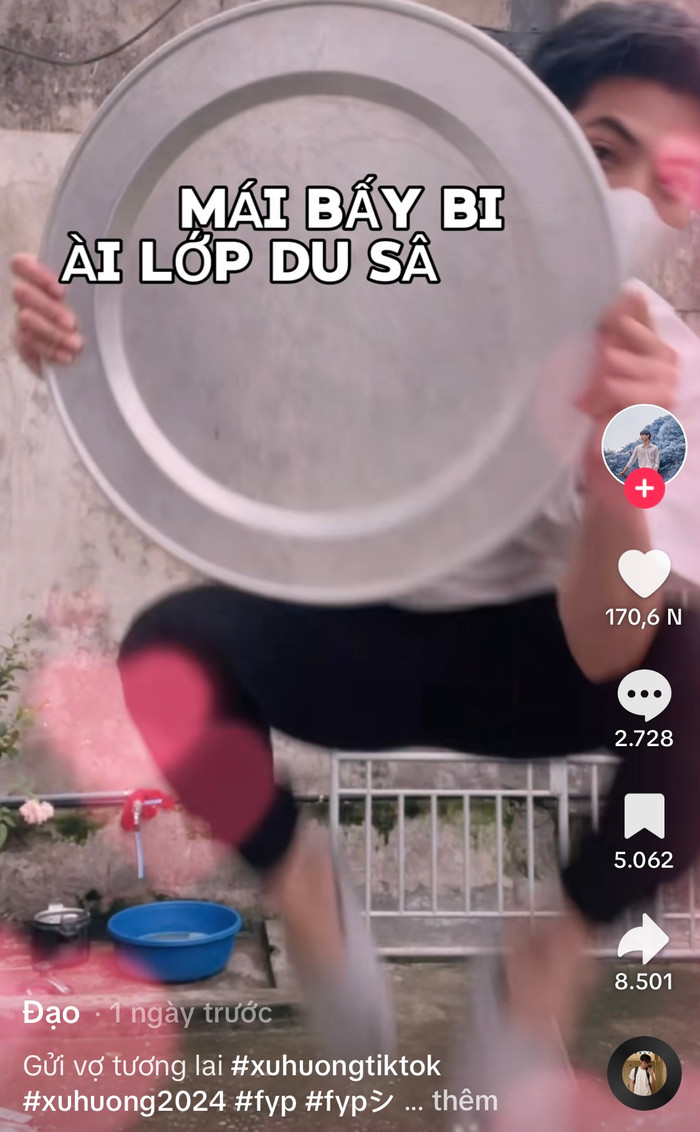Open the creator's profile picture
The image size is (700, 1132).
coord(643,445)
